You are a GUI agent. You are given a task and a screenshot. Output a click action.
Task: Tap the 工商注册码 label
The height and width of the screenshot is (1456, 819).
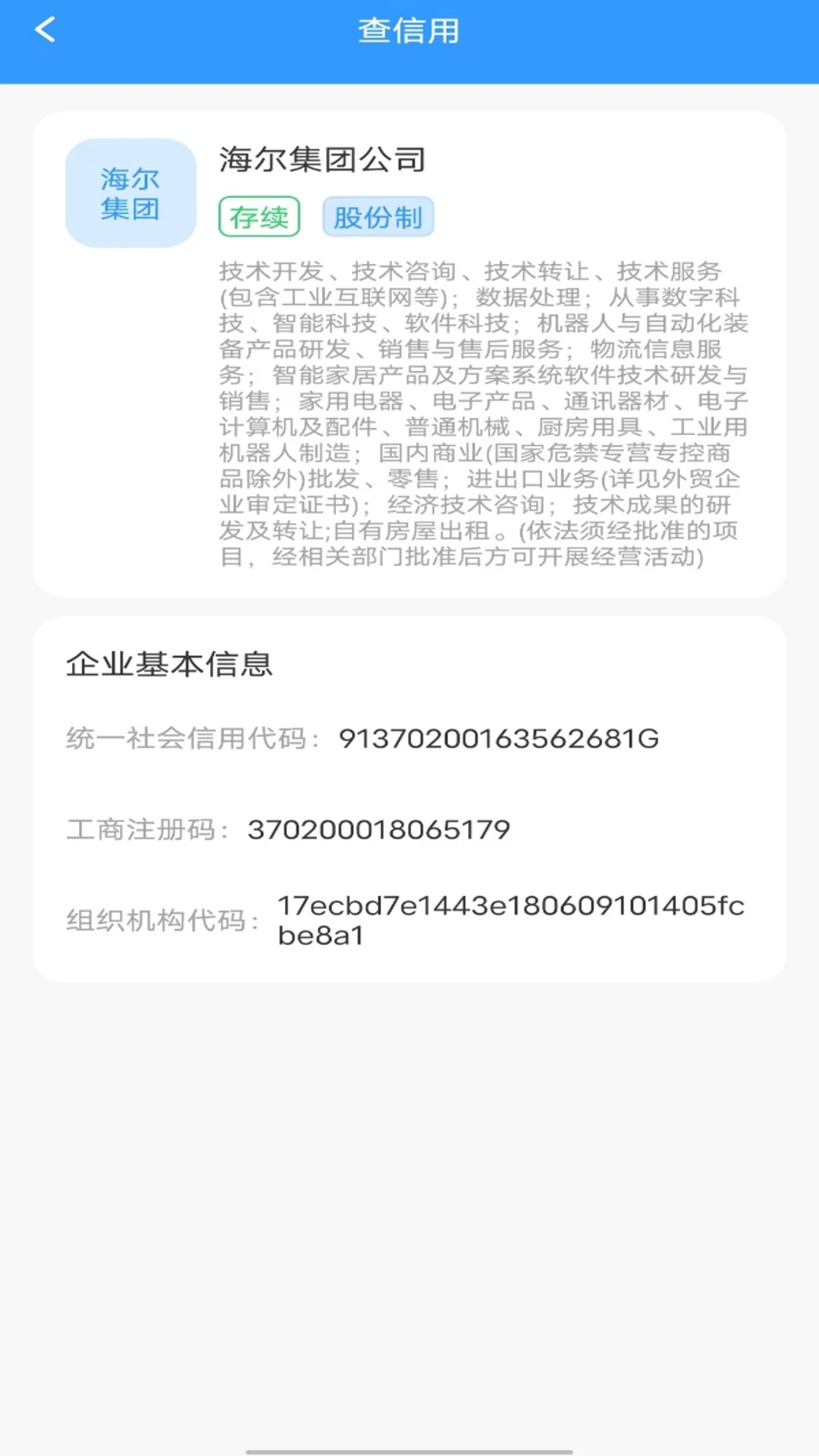148,830
